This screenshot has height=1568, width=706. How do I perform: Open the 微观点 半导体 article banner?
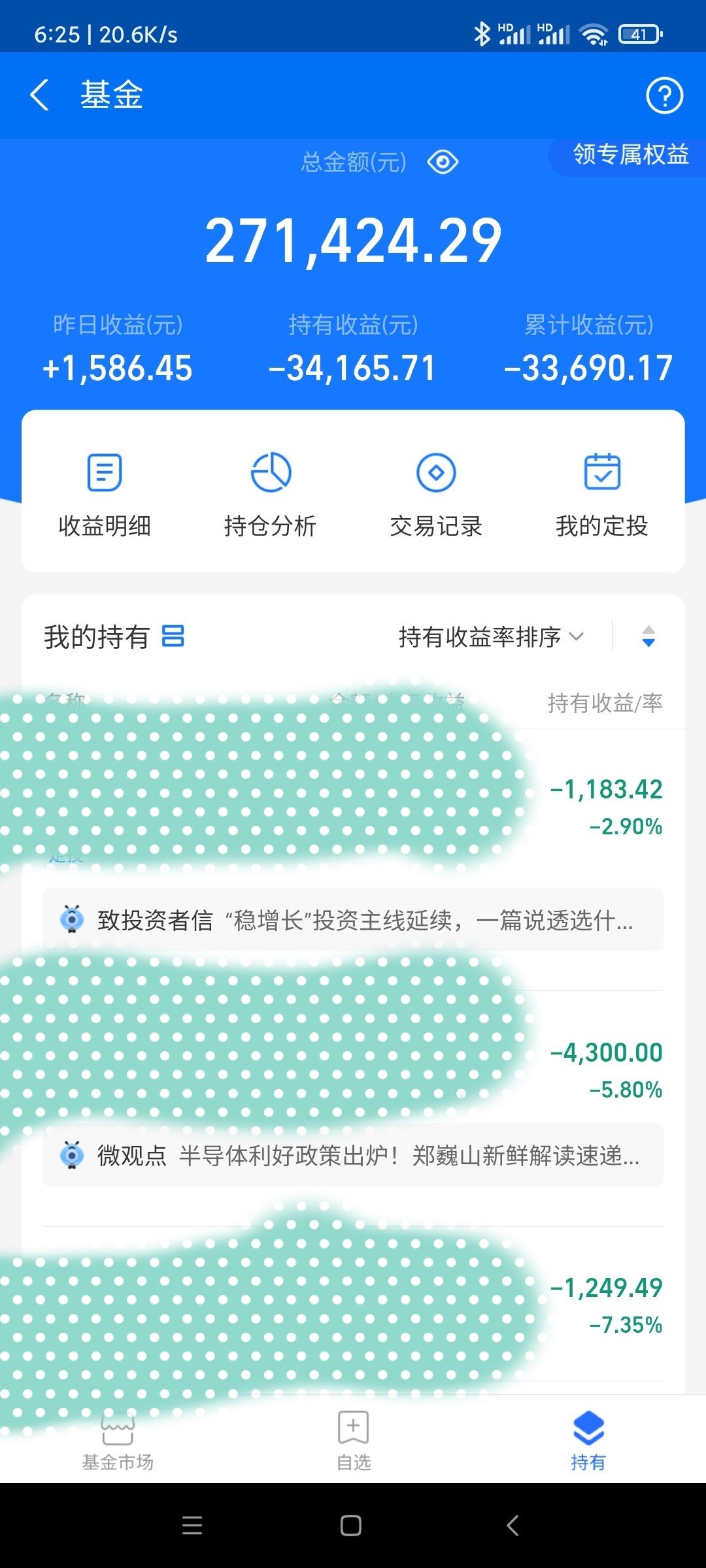[353, 1155]
